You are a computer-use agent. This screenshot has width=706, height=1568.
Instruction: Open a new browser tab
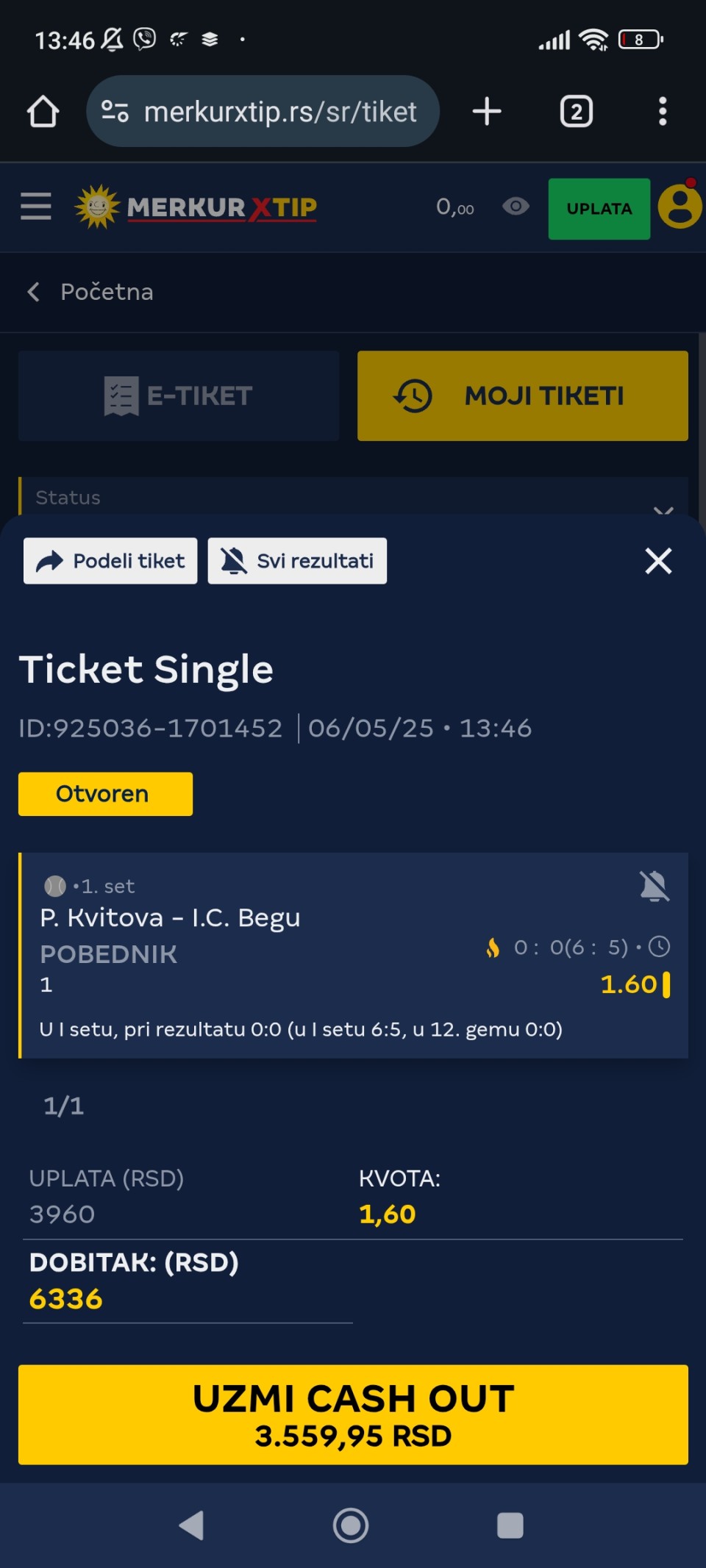tap(487, 112)
